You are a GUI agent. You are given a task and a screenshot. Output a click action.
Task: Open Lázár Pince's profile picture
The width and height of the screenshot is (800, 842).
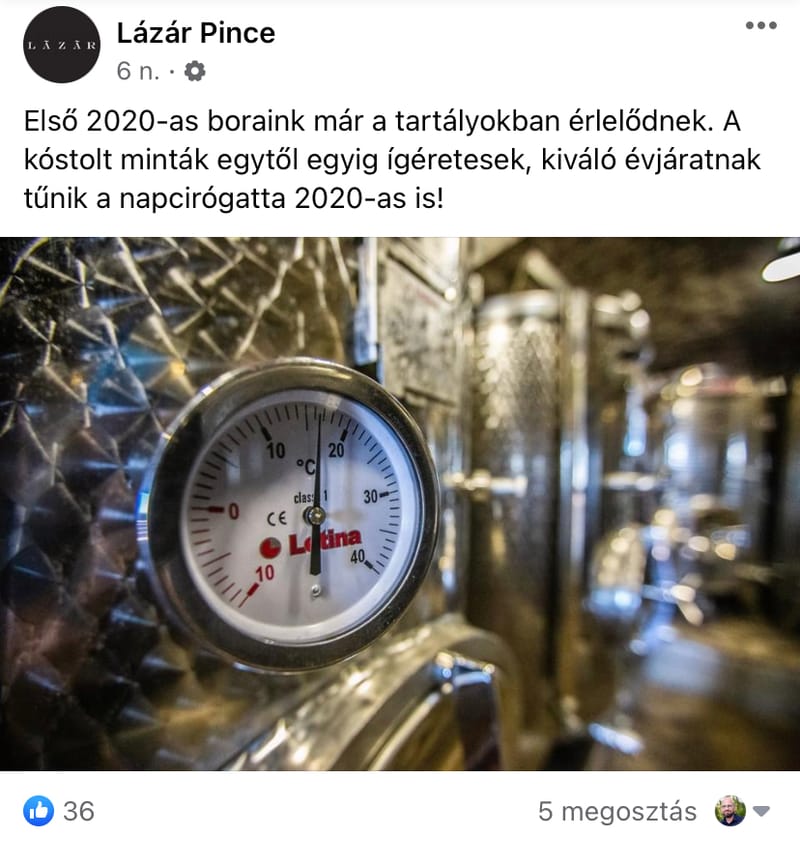(62, 44)
